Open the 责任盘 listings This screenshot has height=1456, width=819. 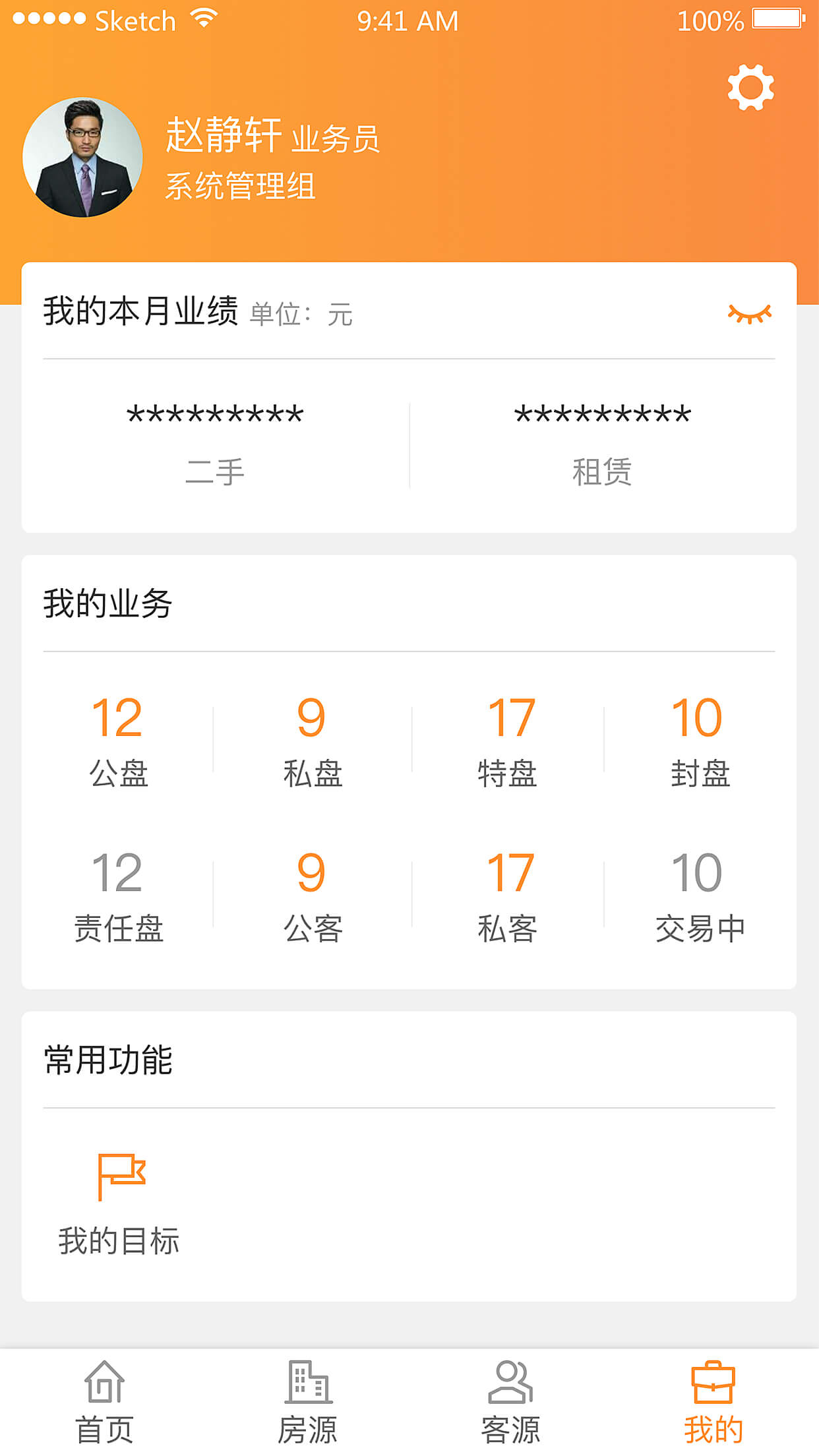118,897
